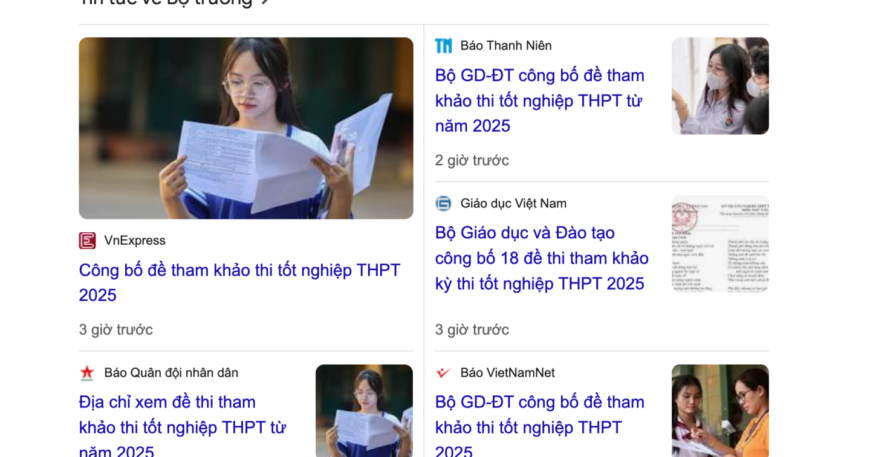View the Báo Thanh Niên article thumbnail

point(720,86)
